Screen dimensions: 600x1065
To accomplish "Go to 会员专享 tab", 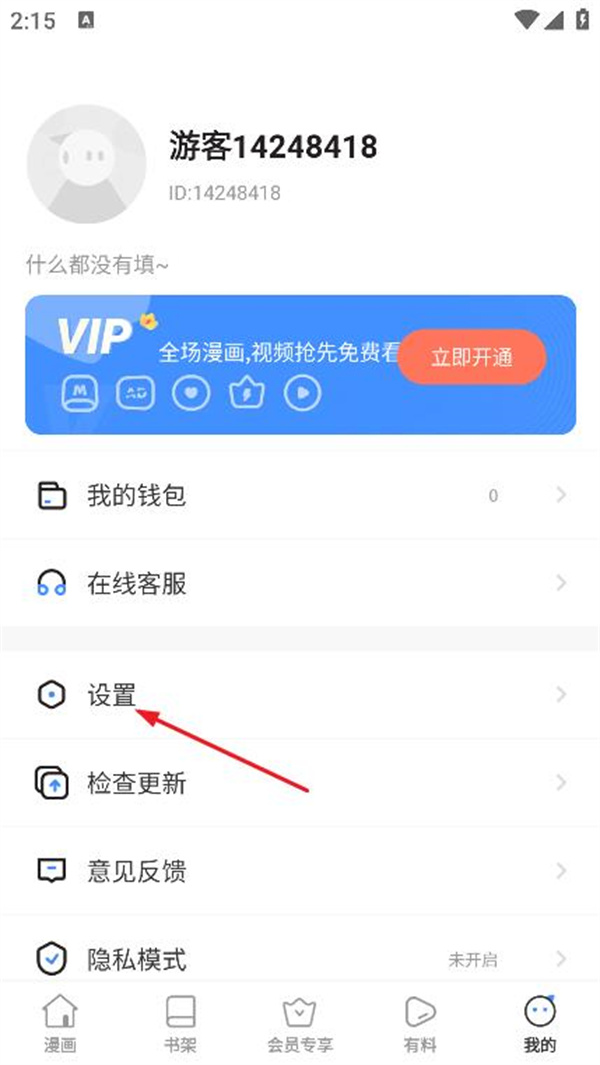I will tap(300, 1025).
